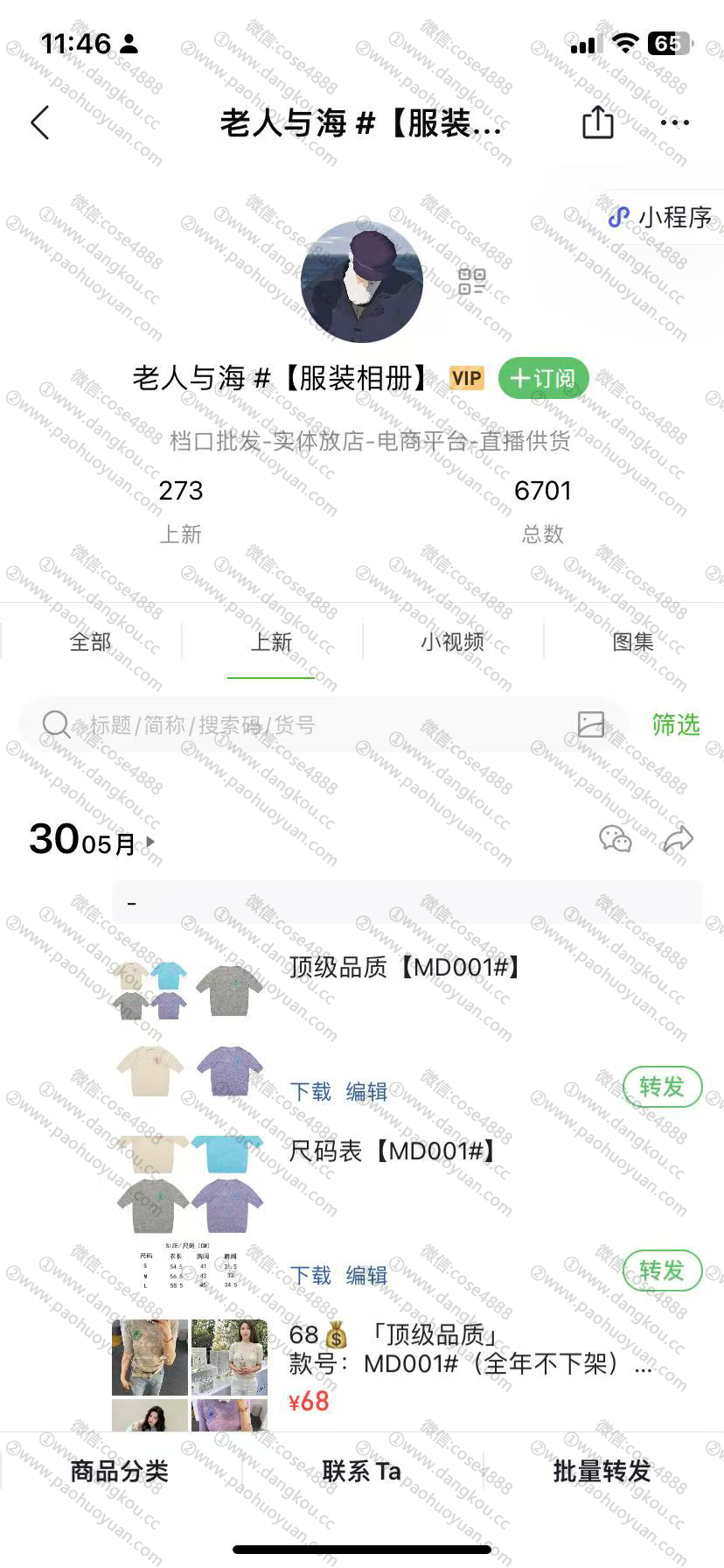Download the 尺码表【MD001#】 post
The width and height of the screenshot is (724, 1568).
pyautogui.click(x=310, y=1276)
